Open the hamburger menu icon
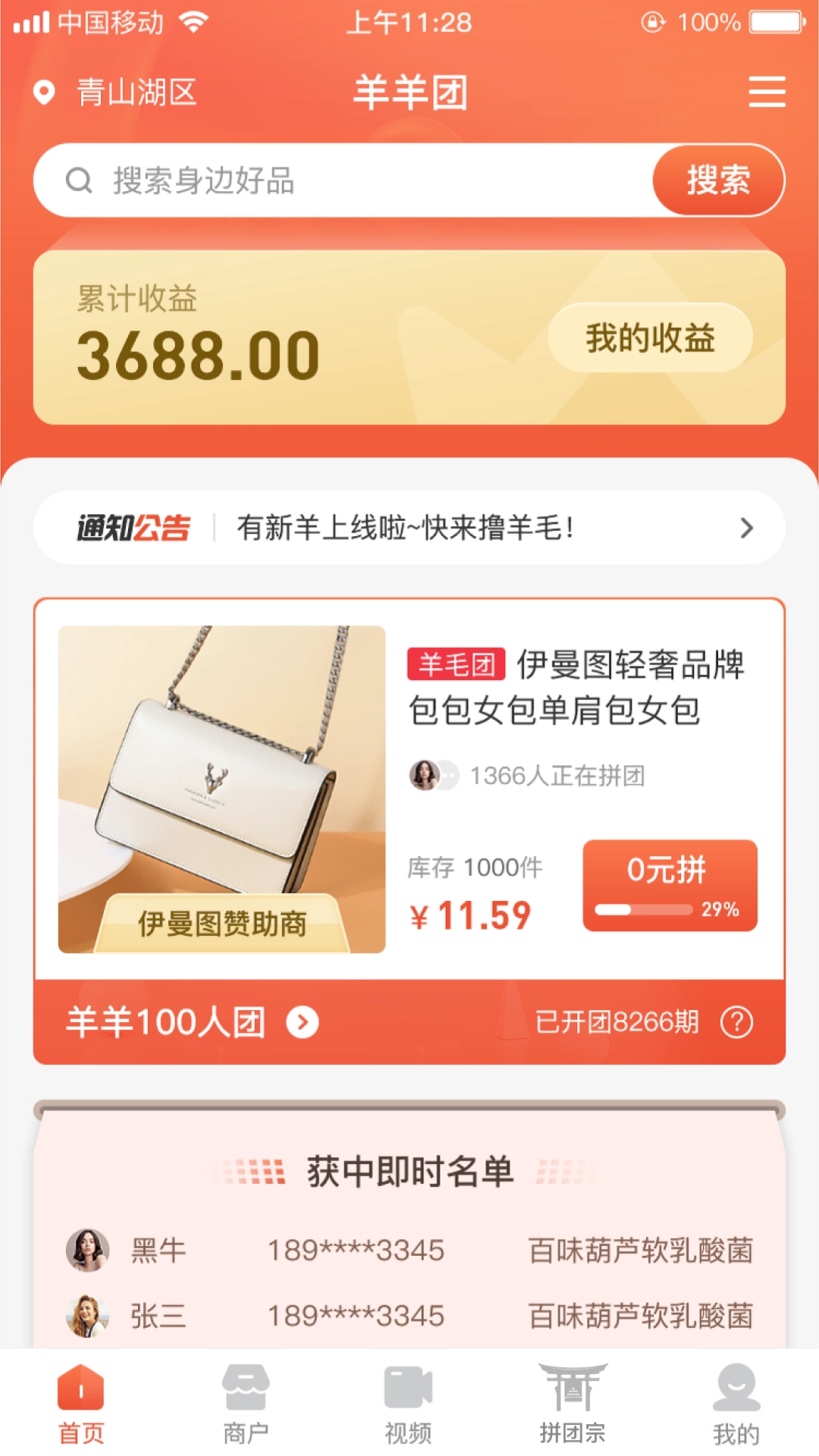 tap(767, 92)
